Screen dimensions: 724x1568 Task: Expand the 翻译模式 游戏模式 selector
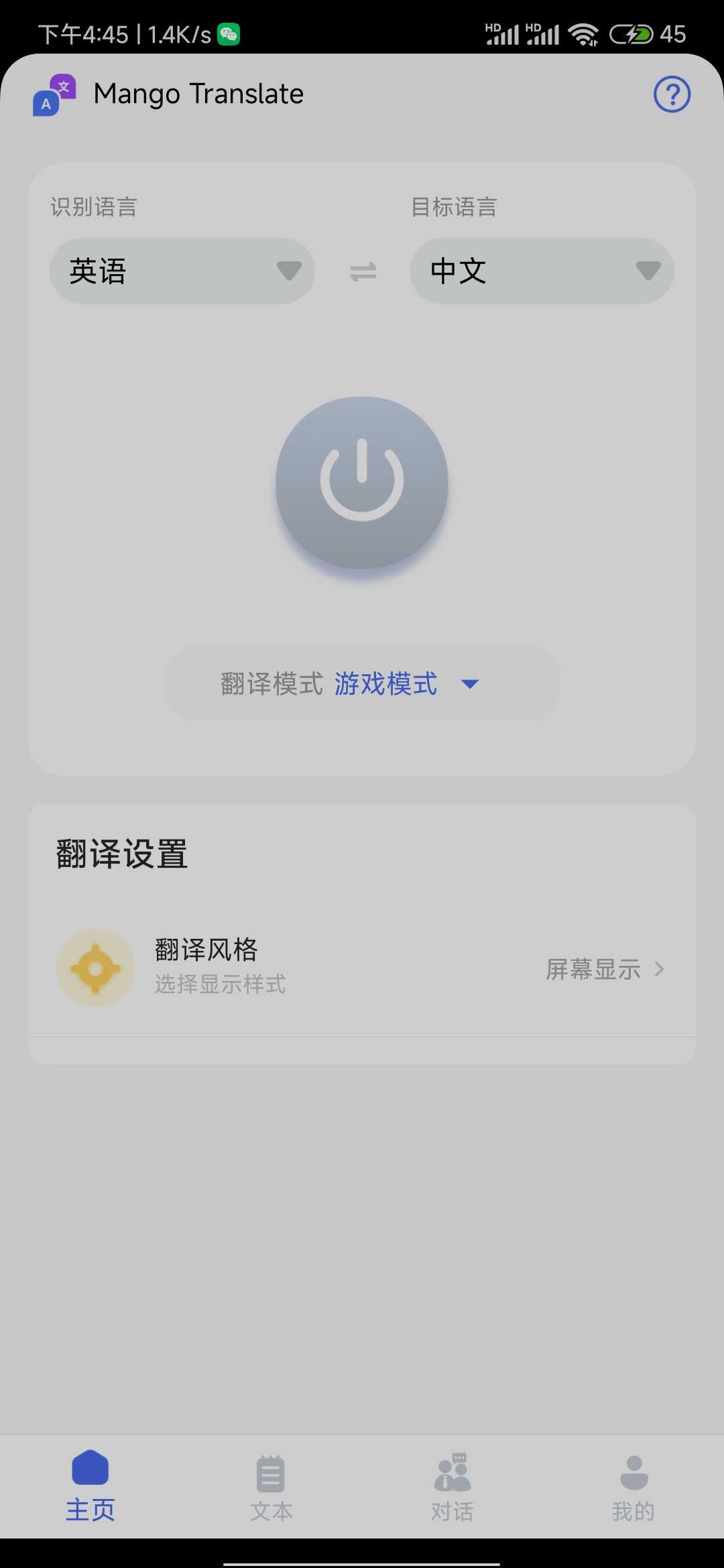click(362, 684)
